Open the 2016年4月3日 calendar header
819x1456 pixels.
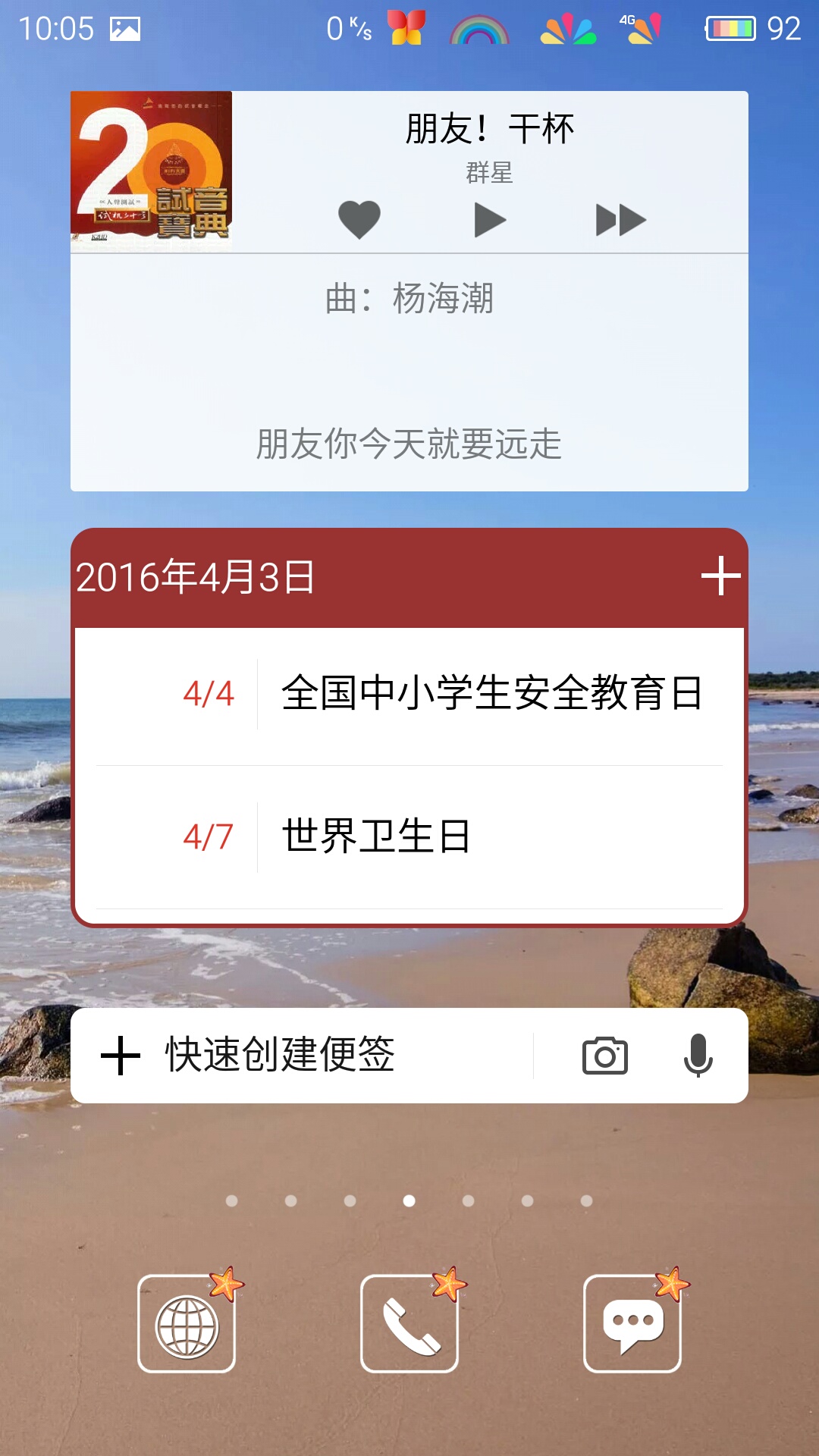tap(196, 577)
